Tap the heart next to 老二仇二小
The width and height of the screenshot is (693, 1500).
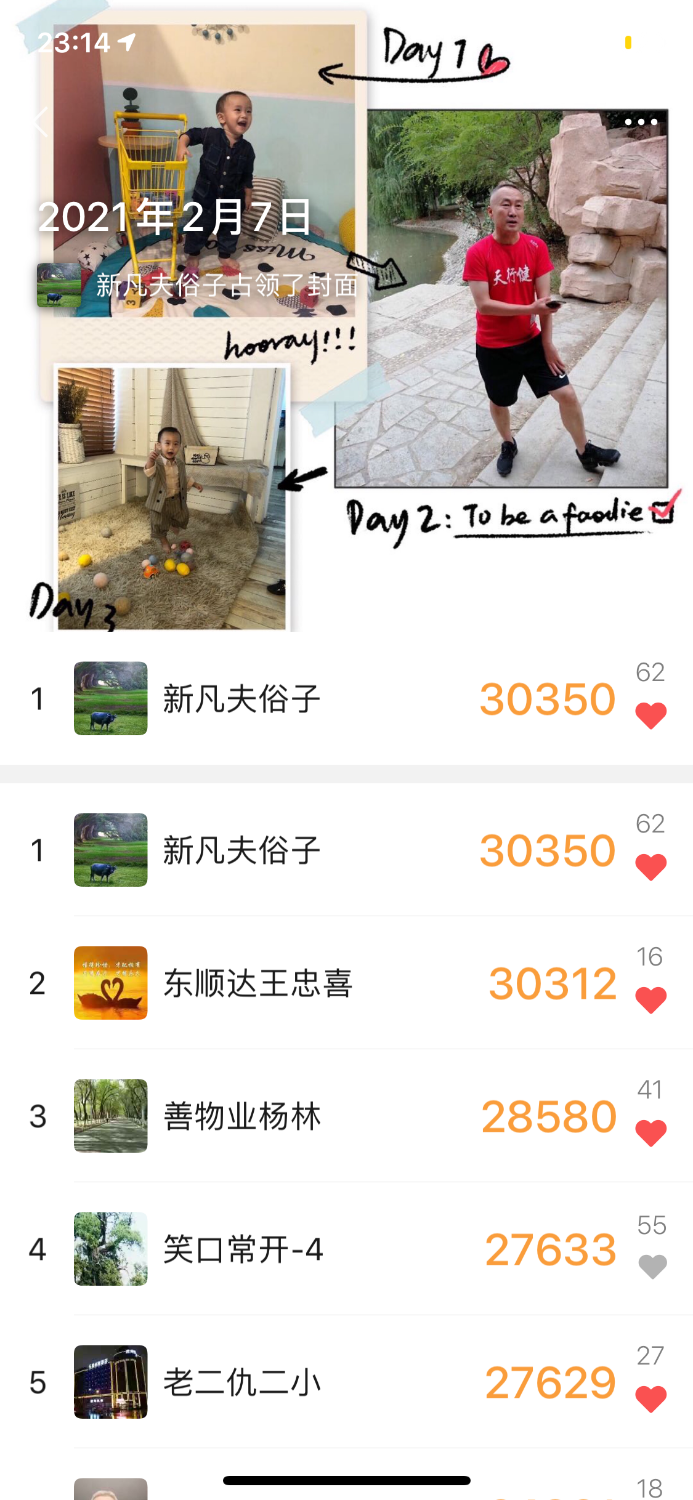[651, 1399]
